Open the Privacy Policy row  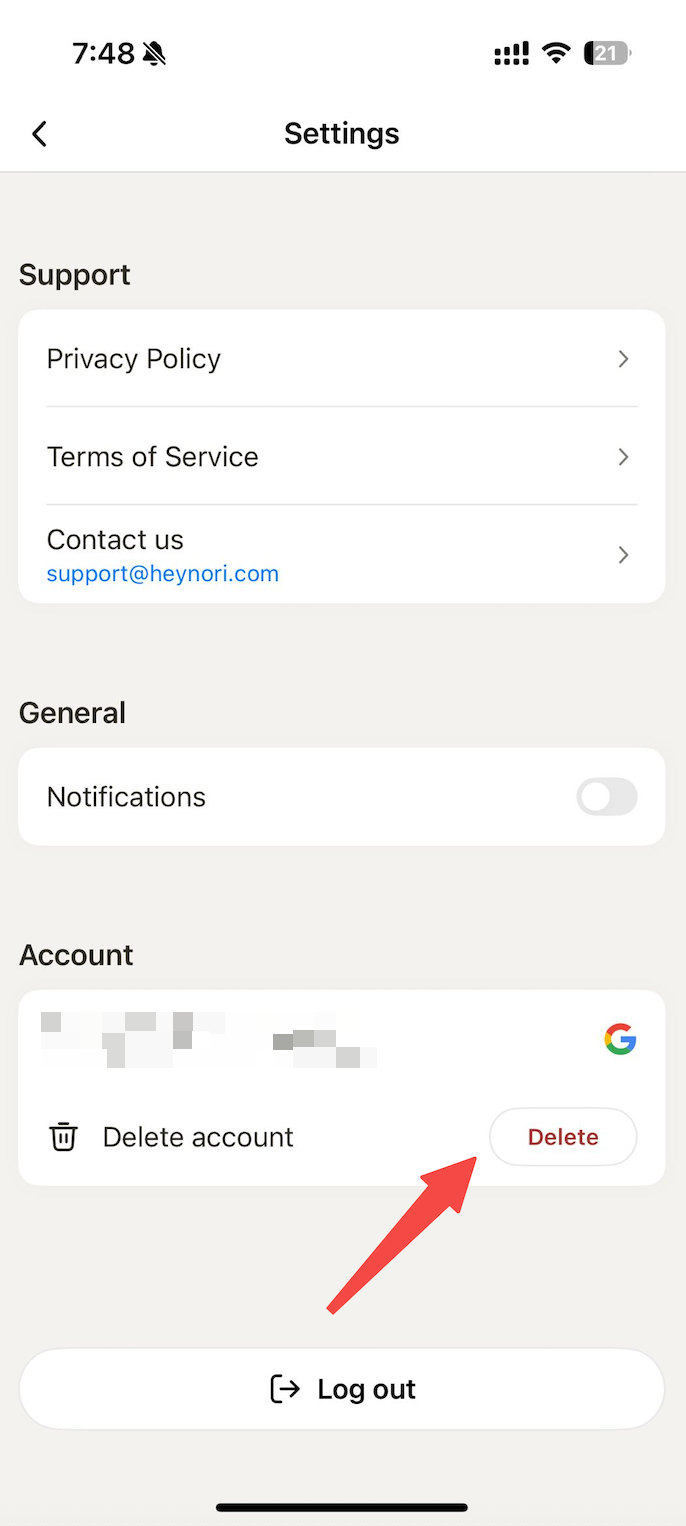341,359
